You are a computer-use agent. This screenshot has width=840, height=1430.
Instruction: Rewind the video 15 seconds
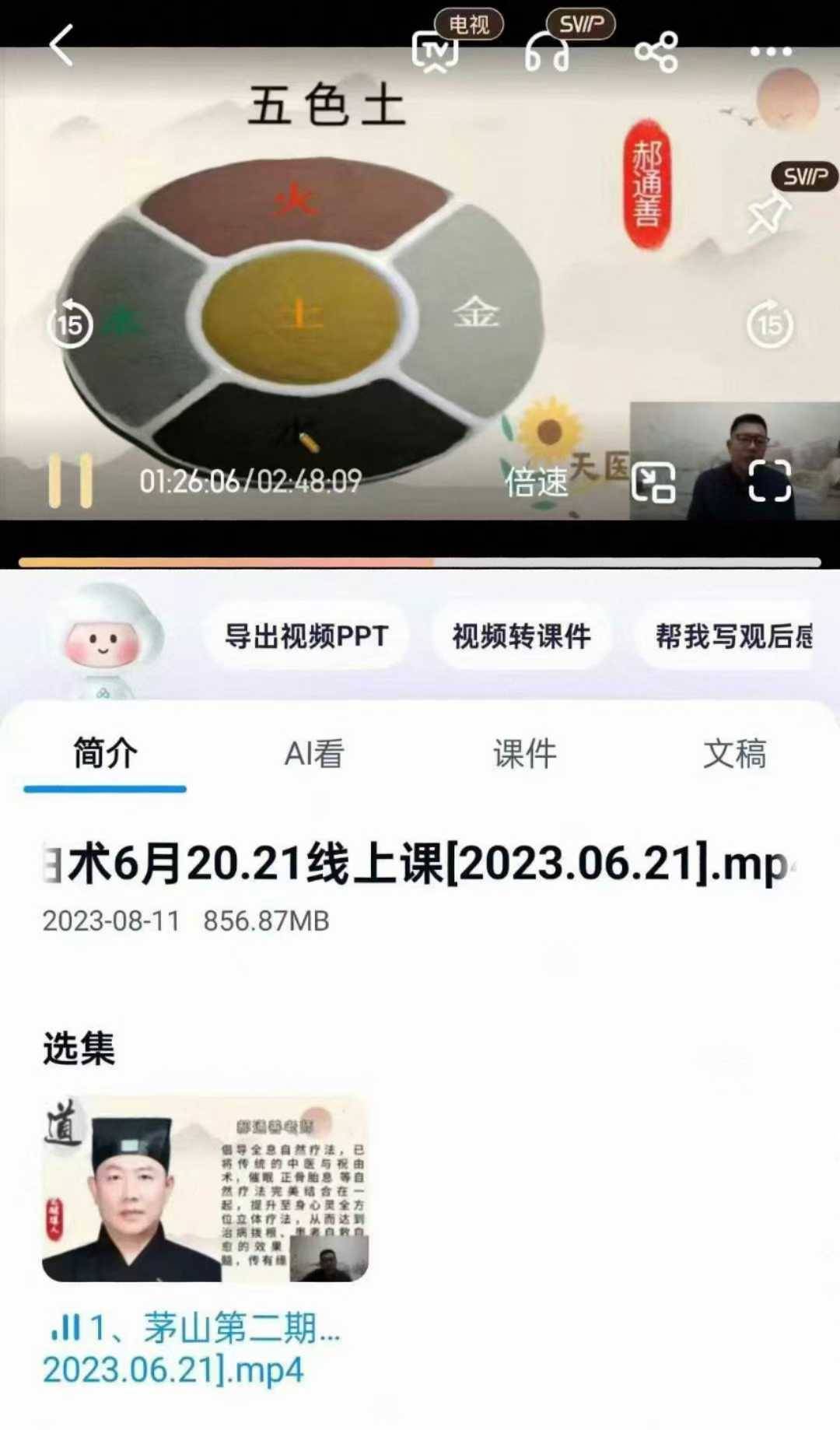pyautogui.click(x=71, y=324)
